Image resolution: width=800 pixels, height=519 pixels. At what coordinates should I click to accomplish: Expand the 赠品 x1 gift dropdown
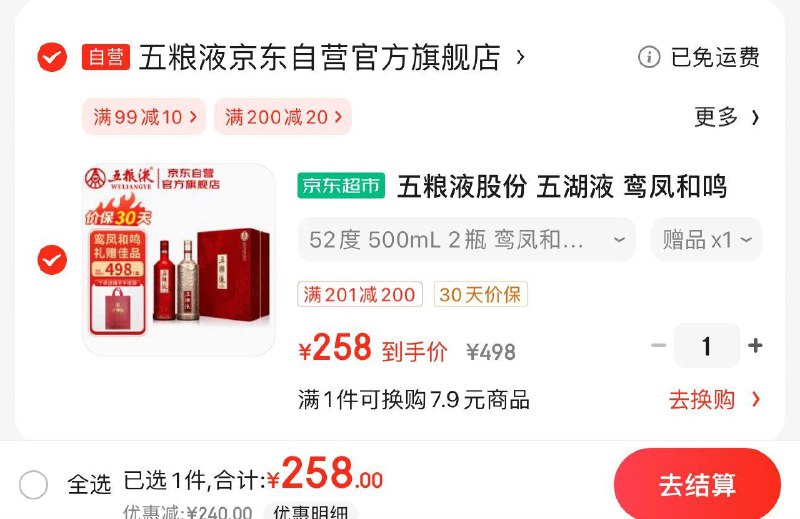click(706, 240)
